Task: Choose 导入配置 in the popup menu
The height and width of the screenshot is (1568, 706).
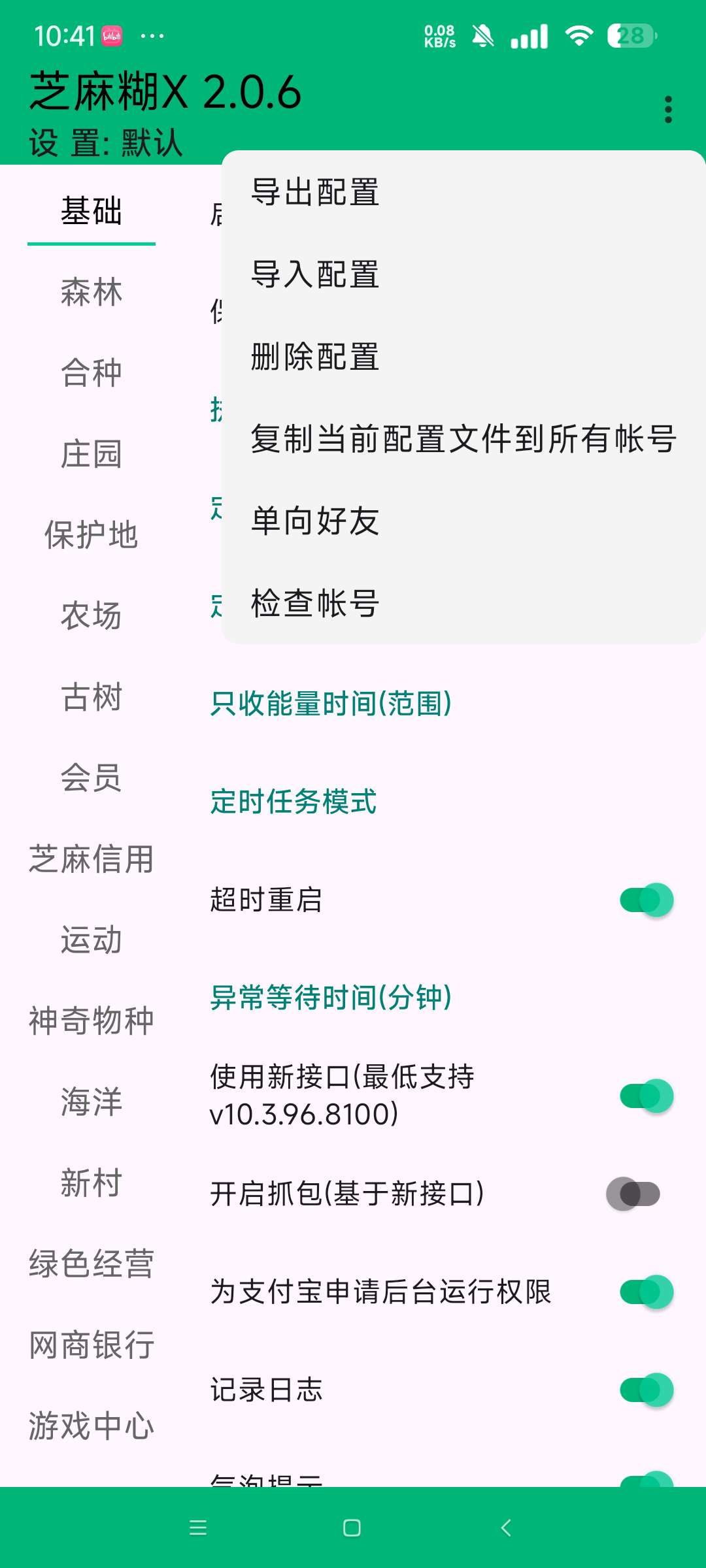Action: [315, 274]
